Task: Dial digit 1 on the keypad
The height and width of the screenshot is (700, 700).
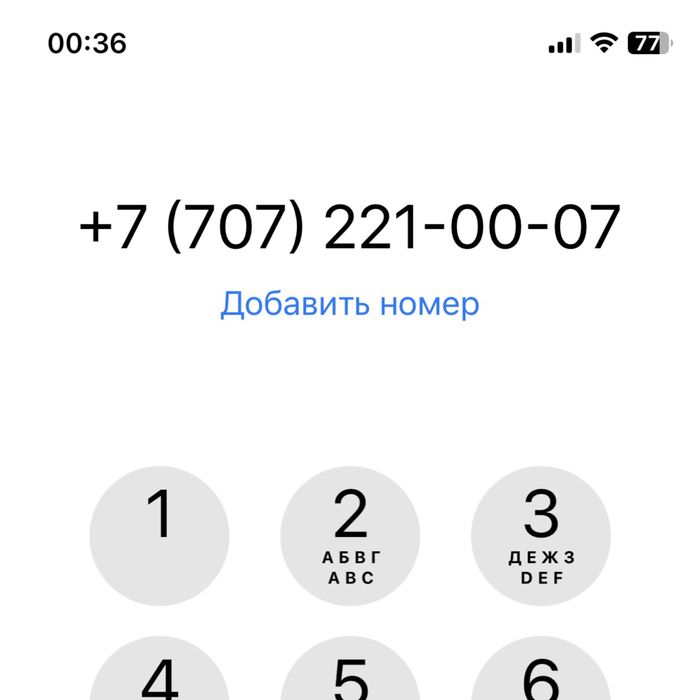Action: pyautogui.click(x=160, y=536)
